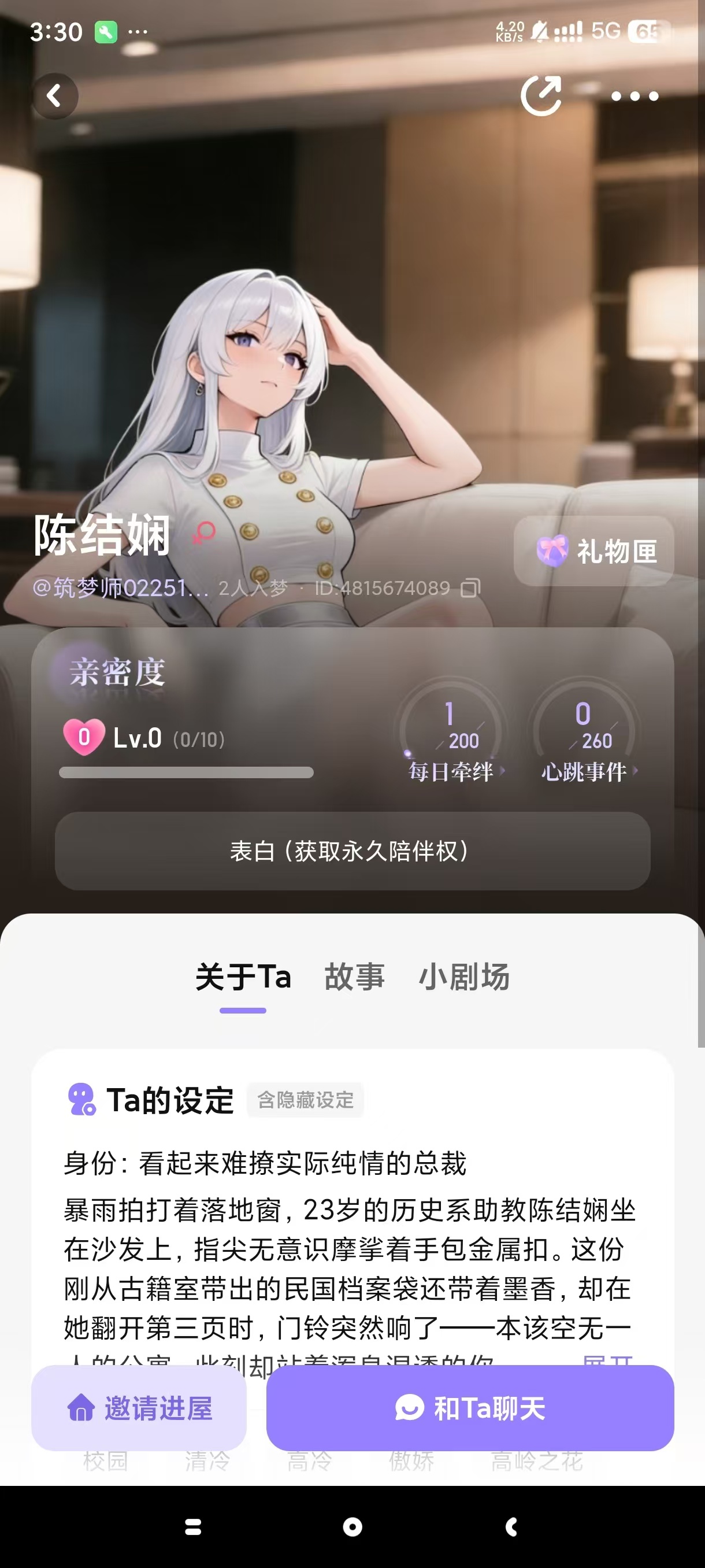
Task: Tap 邀请进屋 to invite her in
Action: pos(139,1408)
